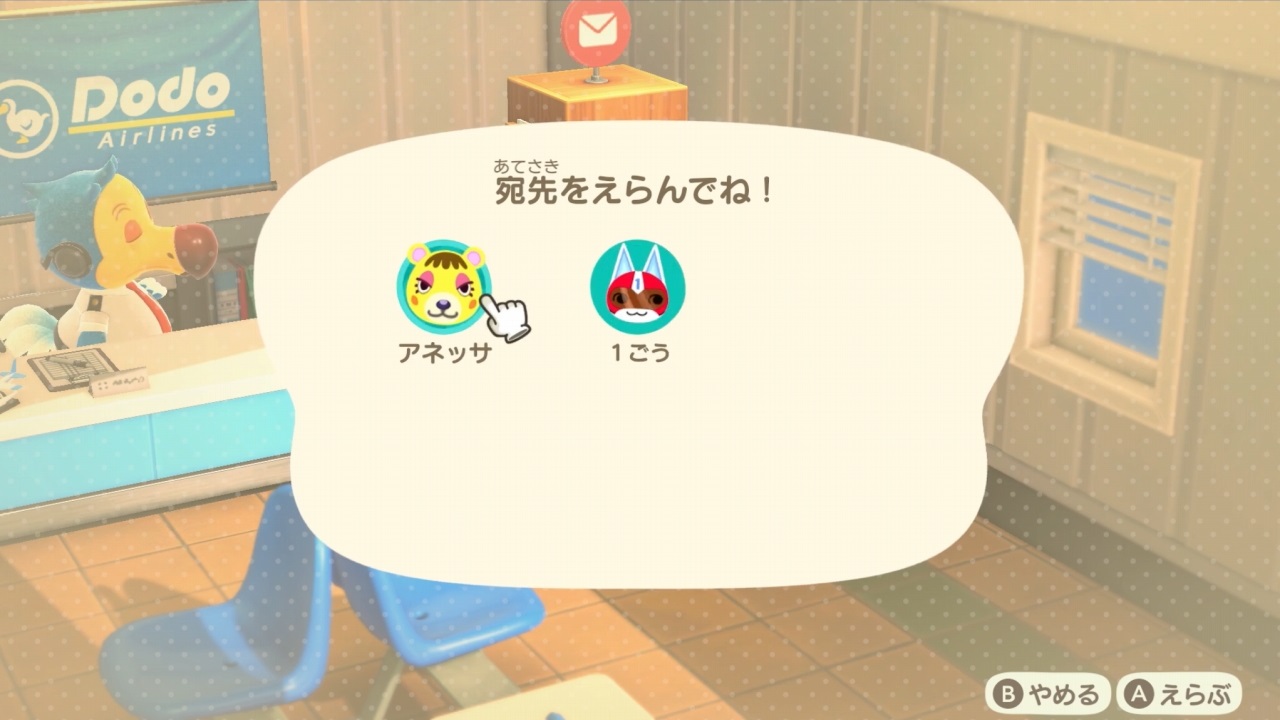
Task: Confirm with the えらぶ button
Action: [1180, 693]
